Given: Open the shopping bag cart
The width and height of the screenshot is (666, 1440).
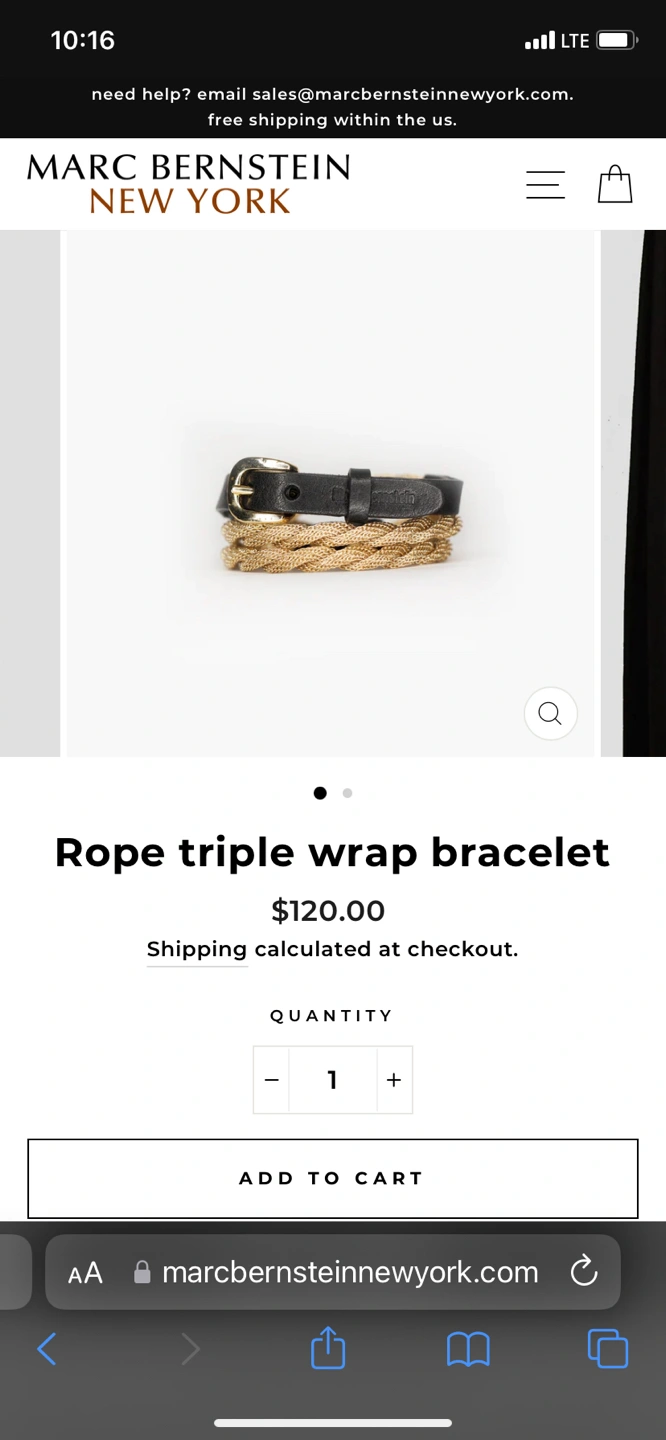Looking at the screenshot, I should click(x=615, y=184).
